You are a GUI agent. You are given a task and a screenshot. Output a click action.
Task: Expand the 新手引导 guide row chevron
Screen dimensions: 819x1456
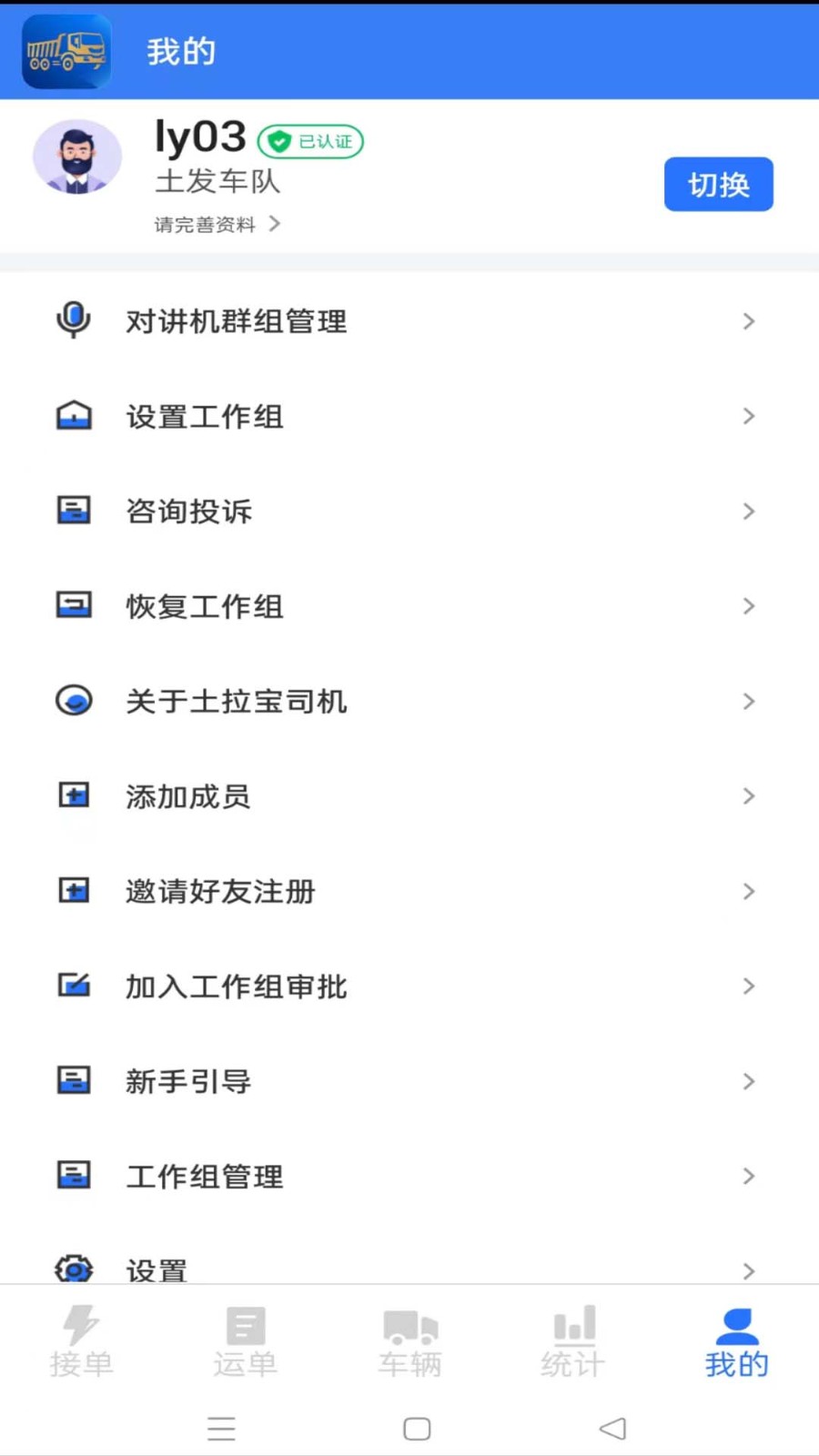coord(748,1081)
